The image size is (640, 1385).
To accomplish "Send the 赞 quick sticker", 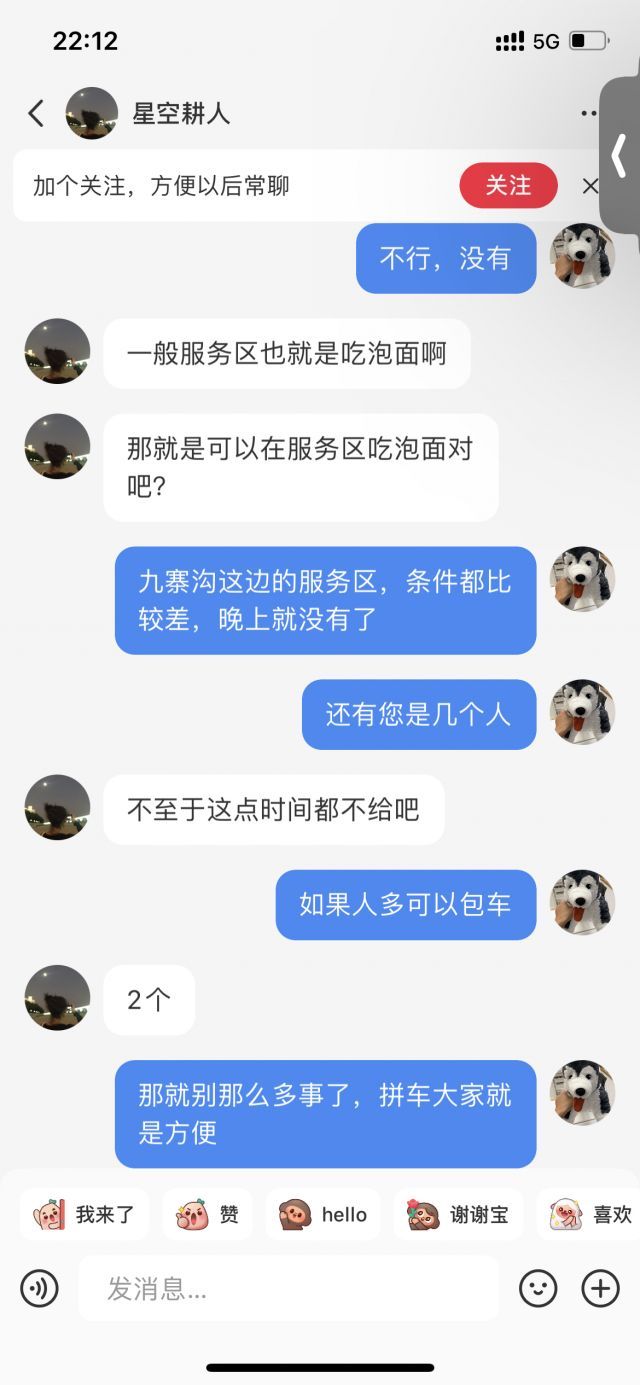I will [208, 1215].
